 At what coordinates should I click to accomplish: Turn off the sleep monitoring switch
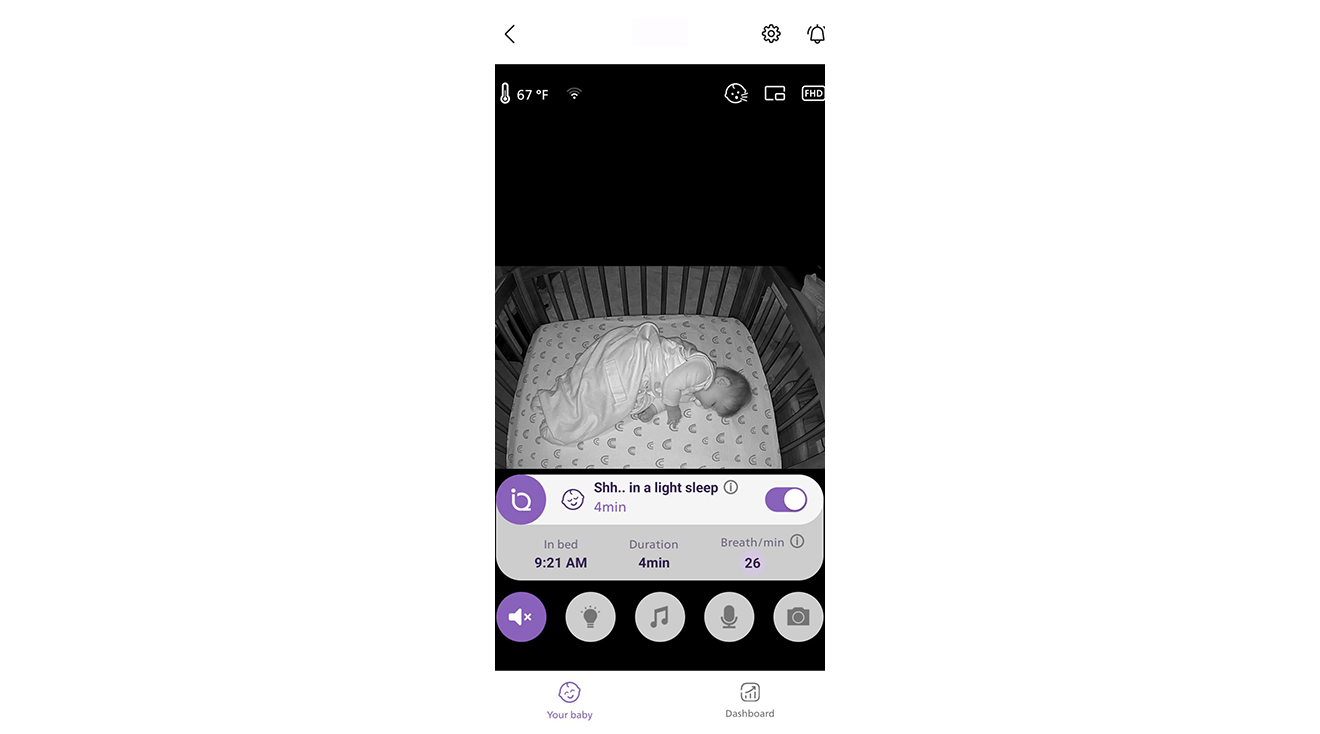pyautogui.click(x=786, y=500)
